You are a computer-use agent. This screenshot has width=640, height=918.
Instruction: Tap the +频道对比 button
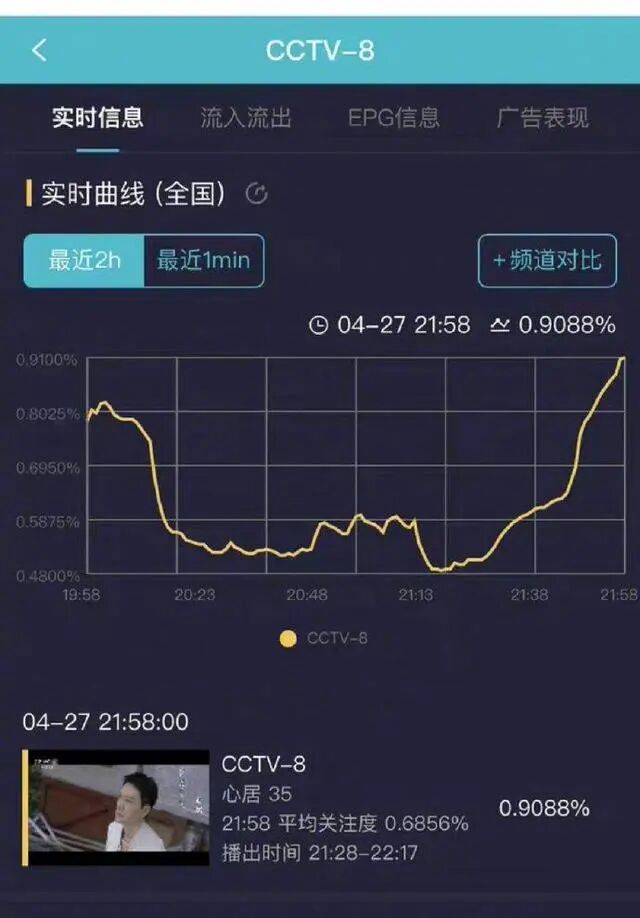pos(547,261)
